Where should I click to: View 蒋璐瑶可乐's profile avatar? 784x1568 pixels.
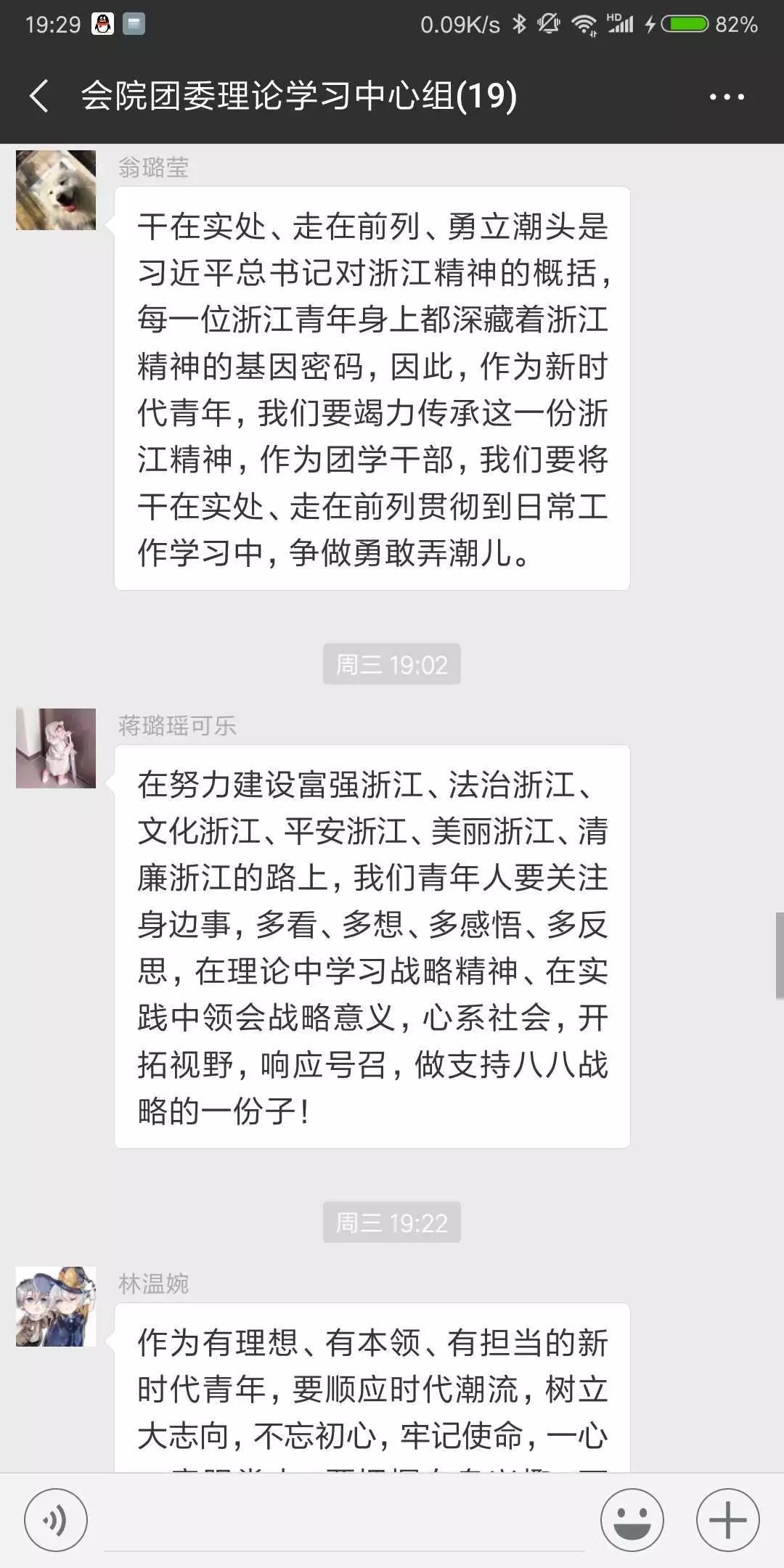(x=56, y=748)
